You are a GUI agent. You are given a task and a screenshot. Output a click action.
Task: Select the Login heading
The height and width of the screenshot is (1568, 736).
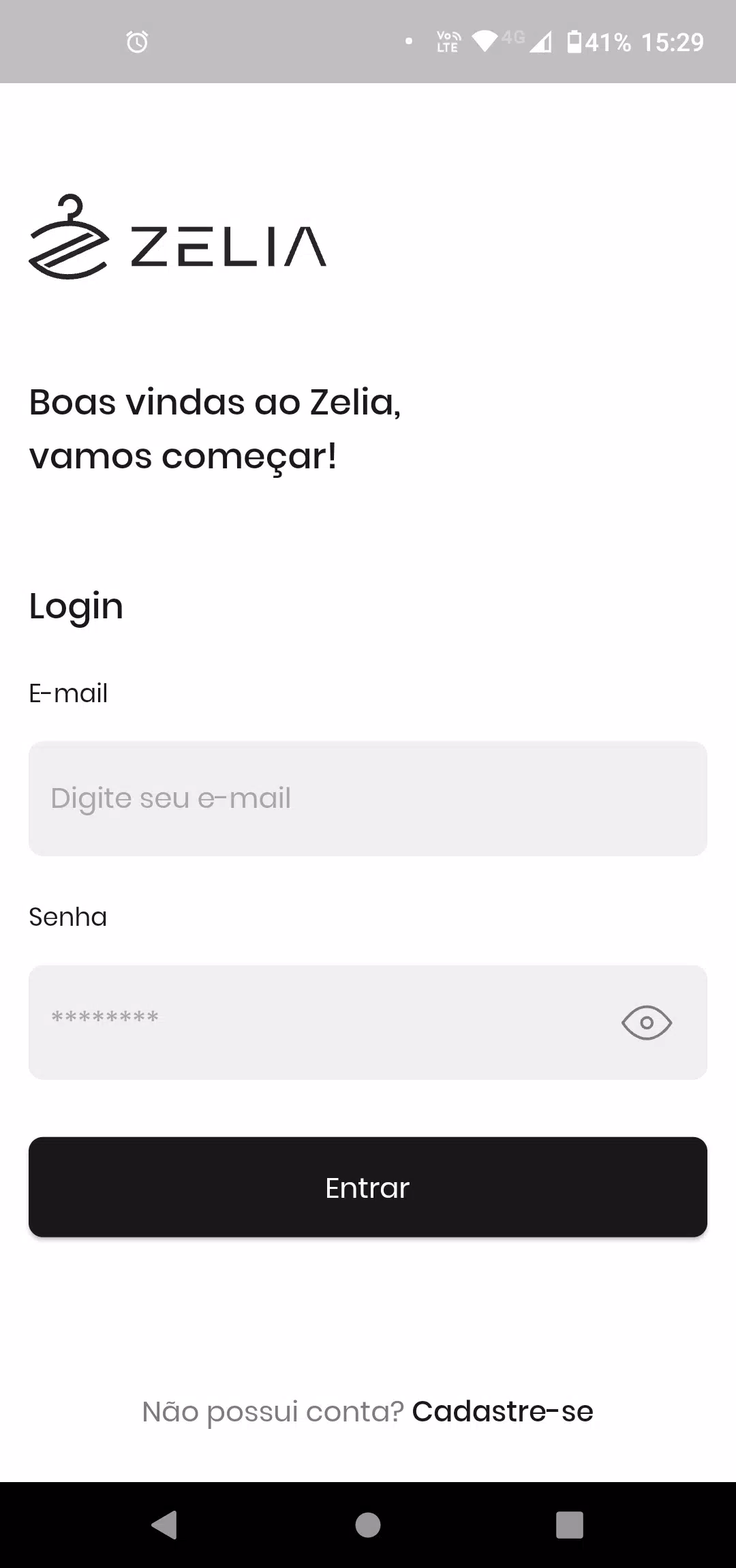coord(76,605)
